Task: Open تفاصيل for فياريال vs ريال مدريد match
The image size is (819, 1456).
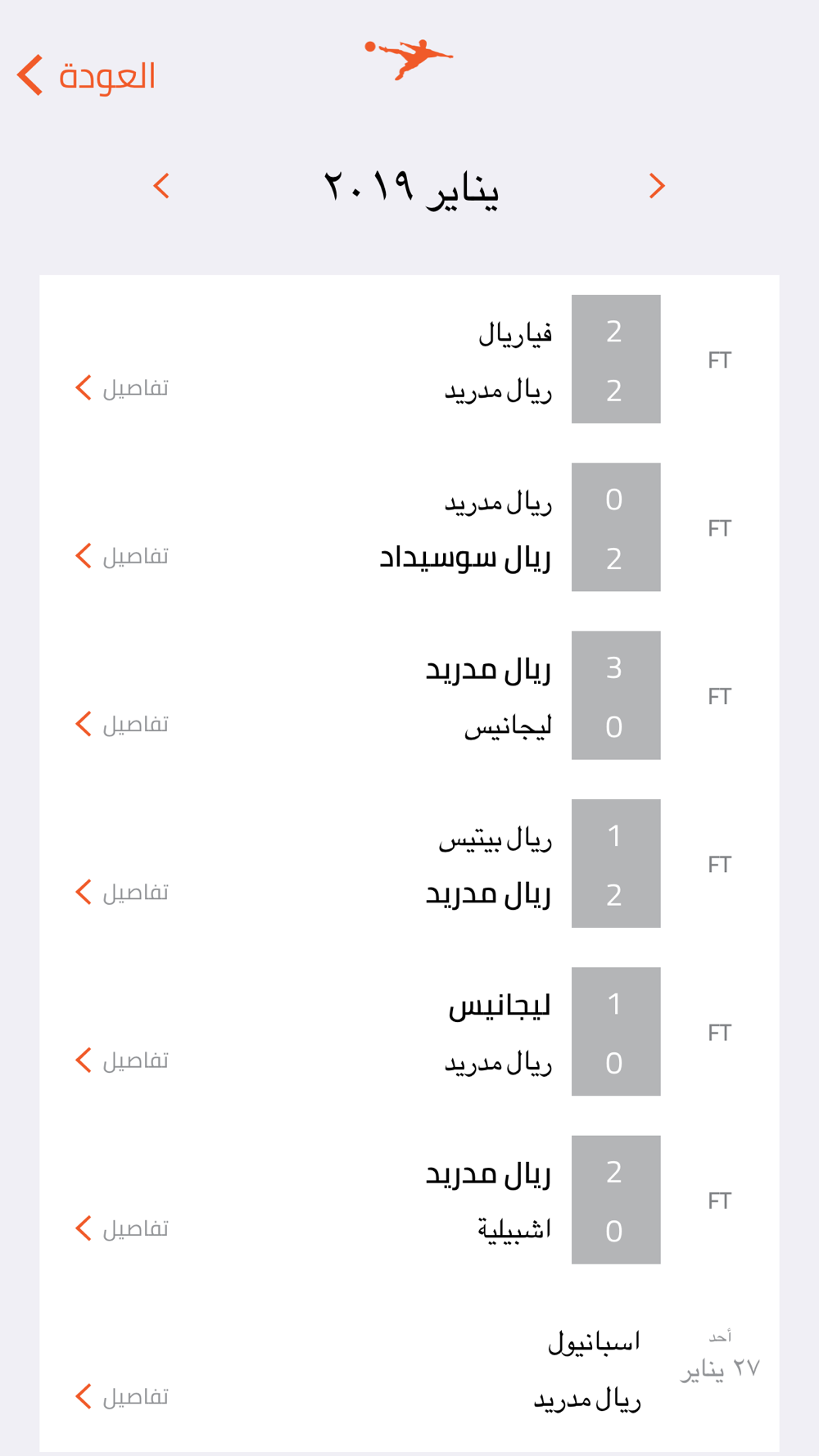Action: pos(122,387)
